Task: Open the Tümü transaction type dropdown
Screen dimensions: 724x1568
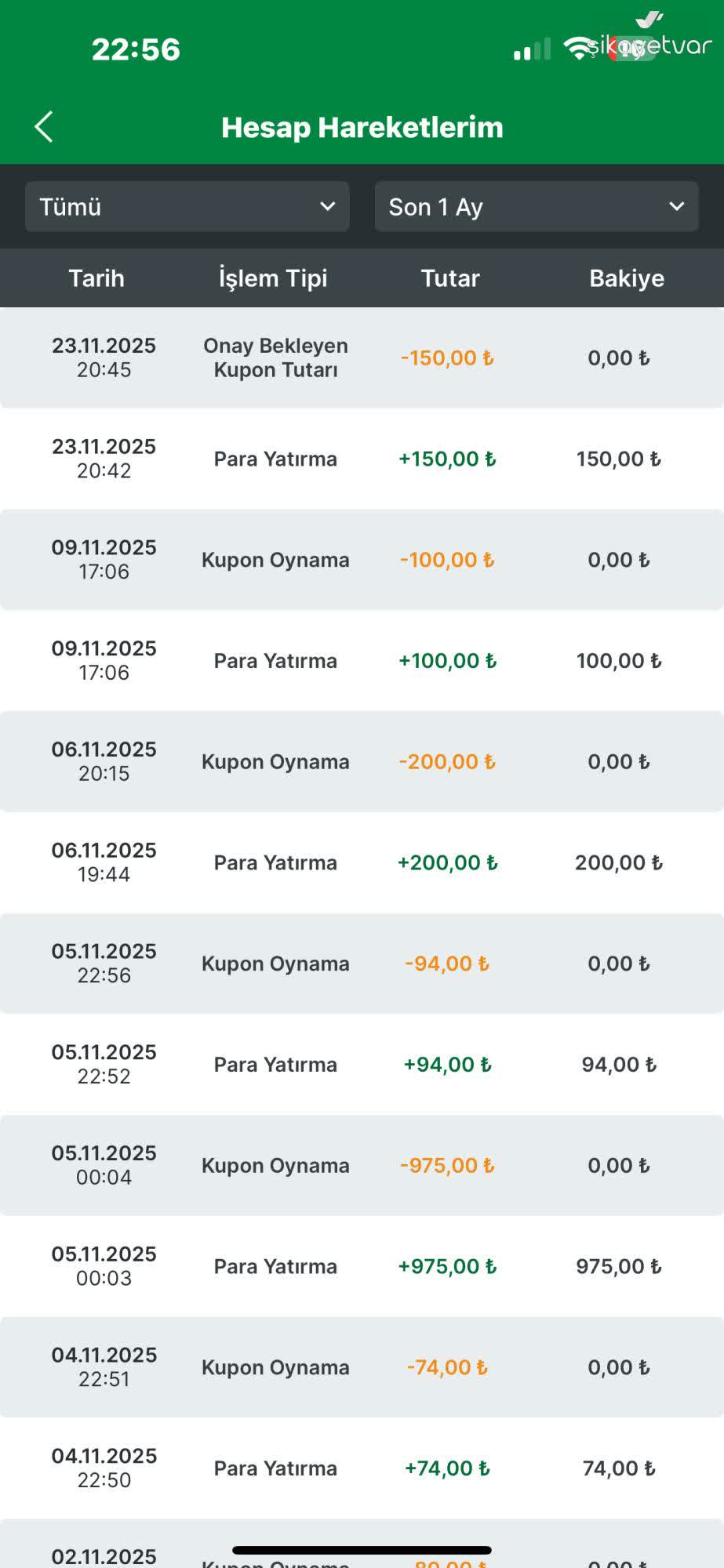Action: (187, 207)
